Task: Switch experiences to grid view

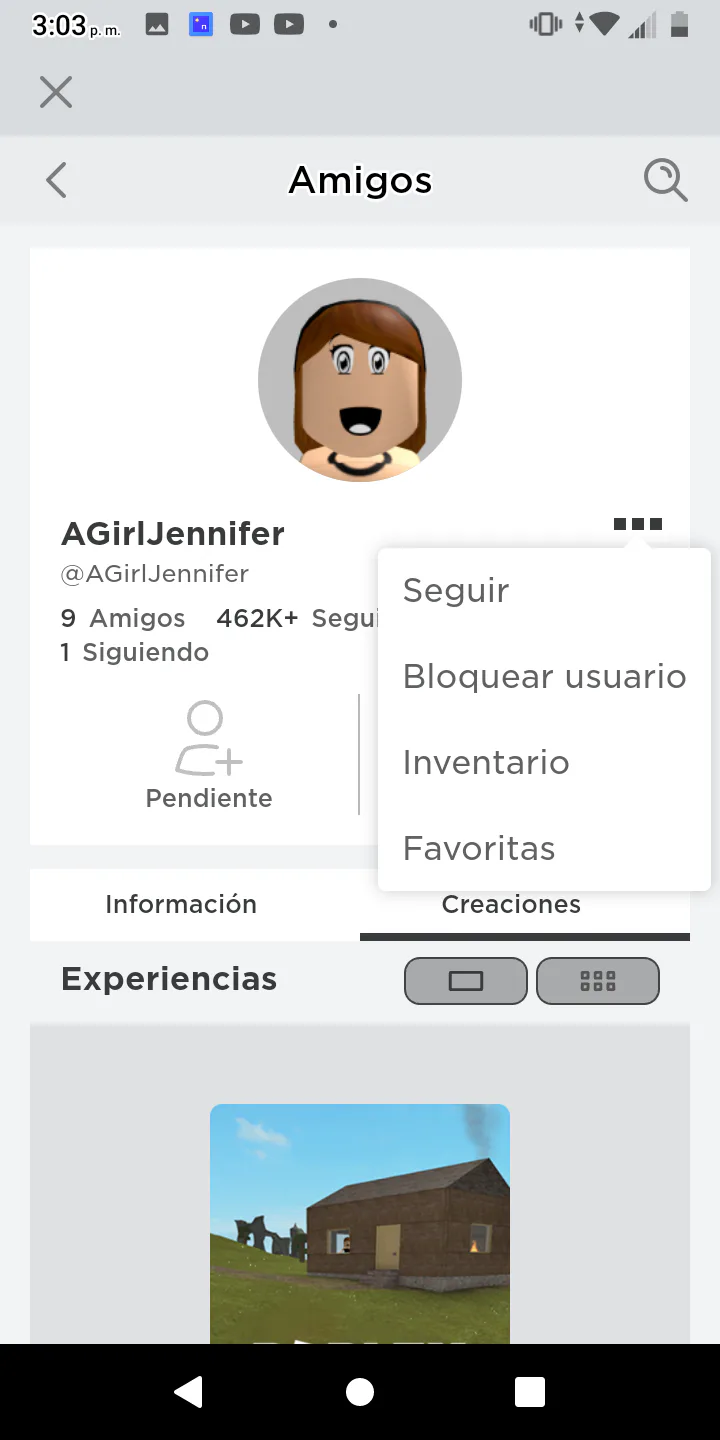Action: coord(598,981)
